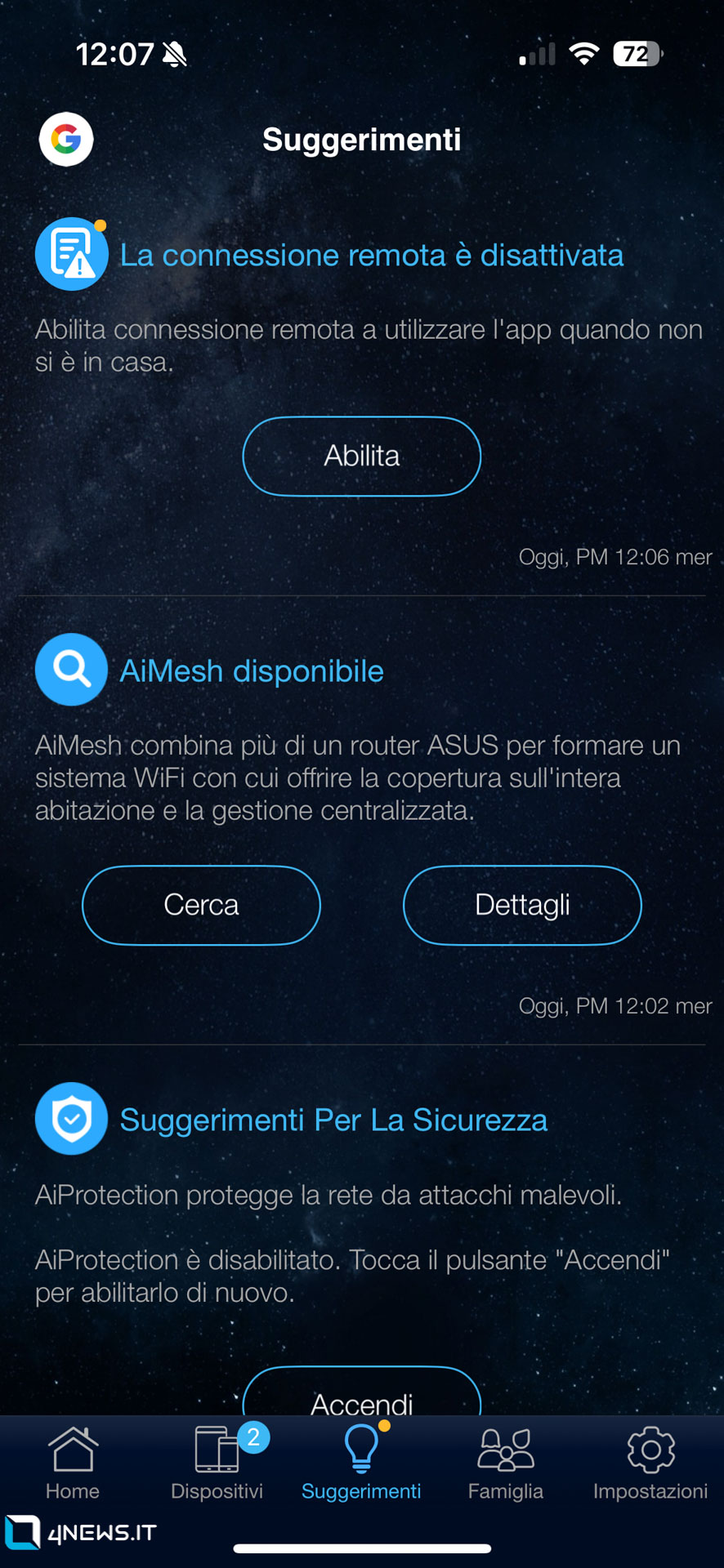Select the Suggerimenti tab

click(361, 1463)
